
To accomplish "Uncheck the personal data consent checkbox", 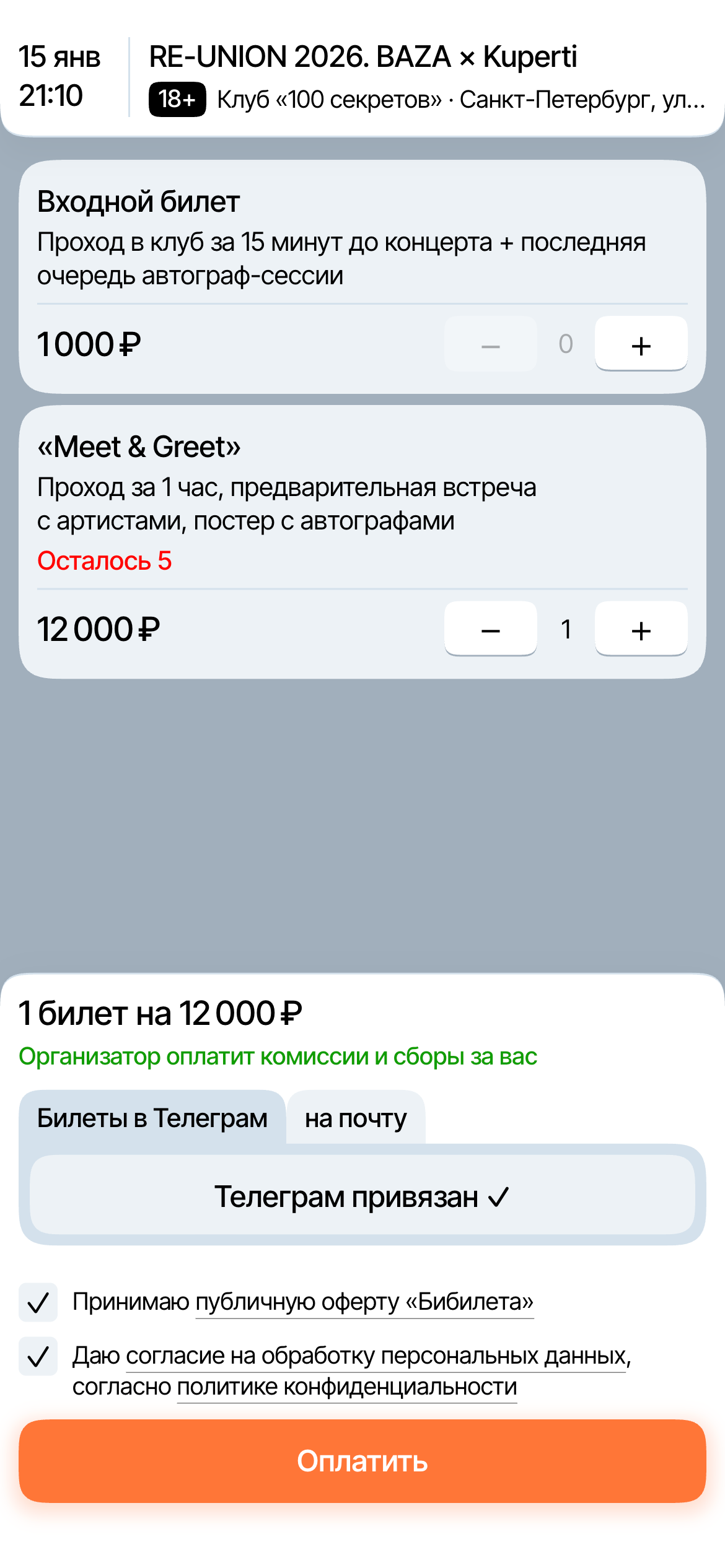I will (38, 1356).
